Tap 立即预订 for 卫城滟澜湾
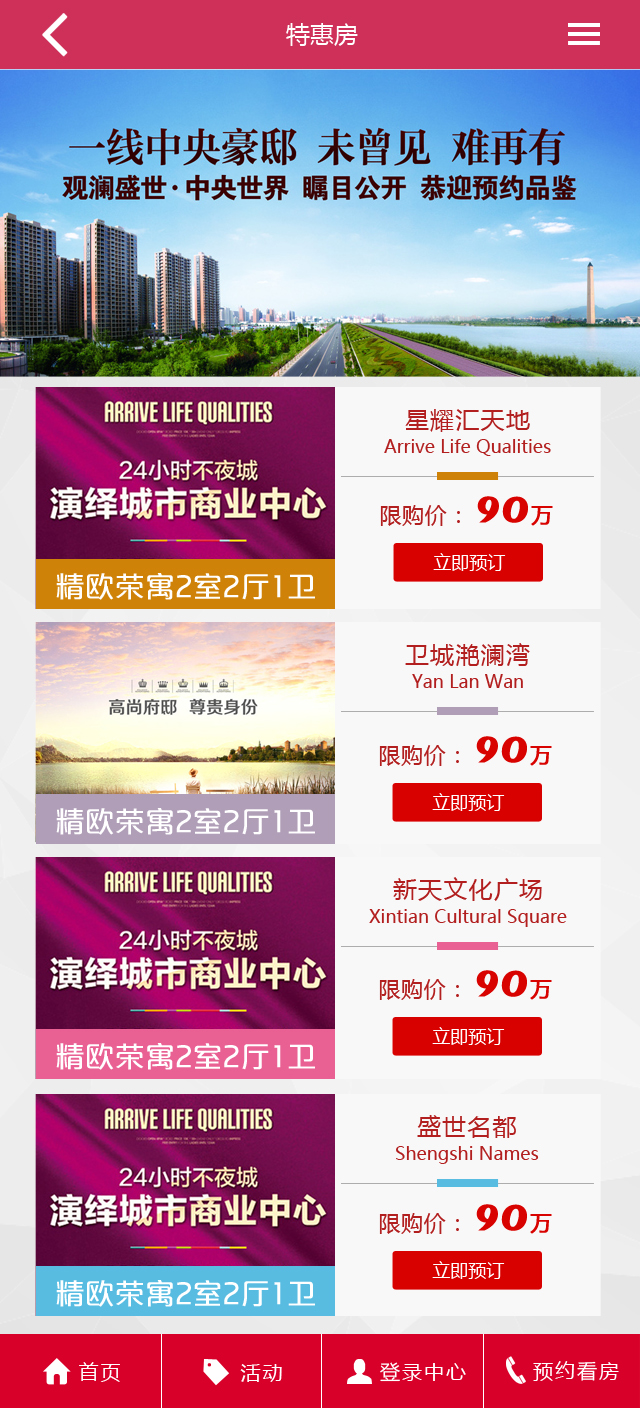The width and height of the screenshot is (640, 1408). (x=467, y=802)
